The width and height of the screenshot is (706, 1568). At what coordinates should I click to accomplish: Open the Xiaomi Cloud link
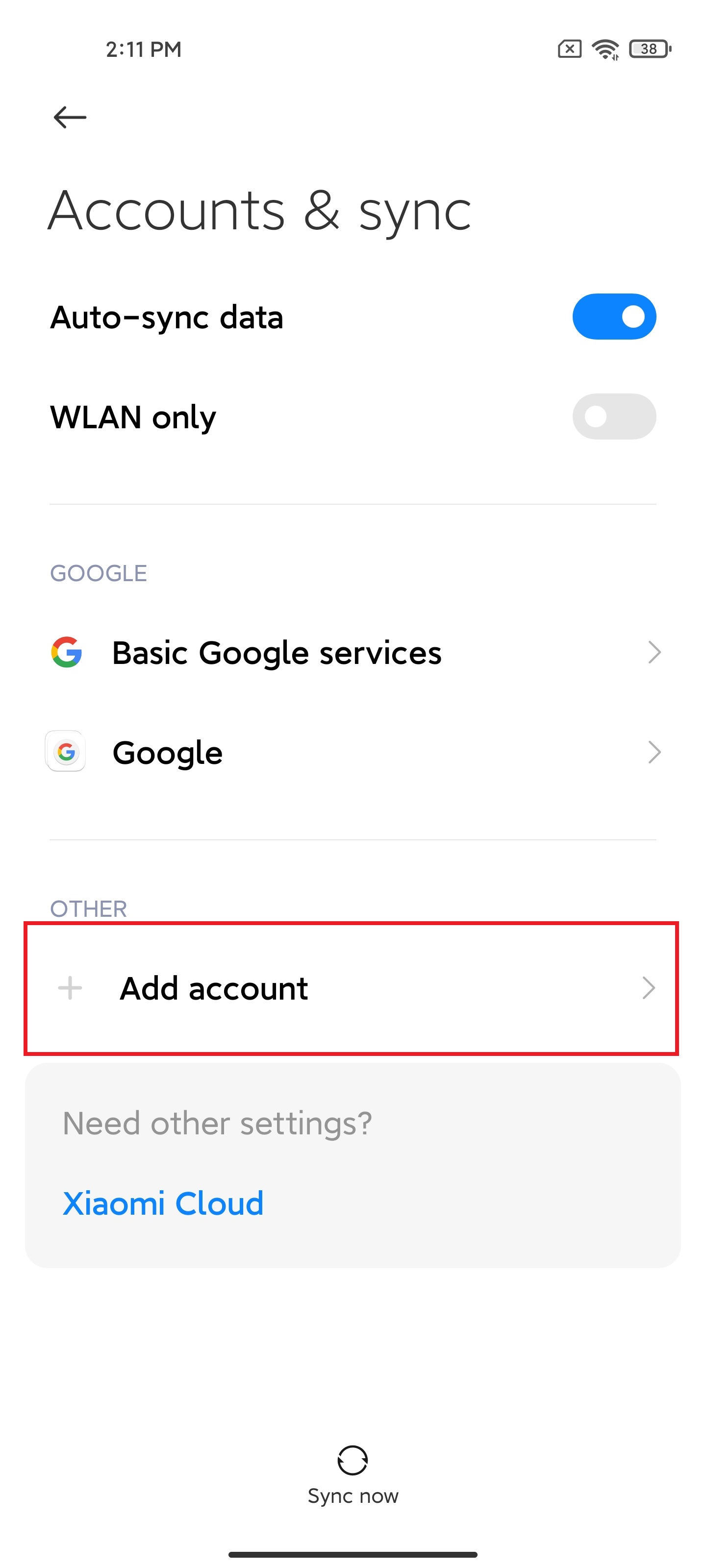pos(163,1203)
